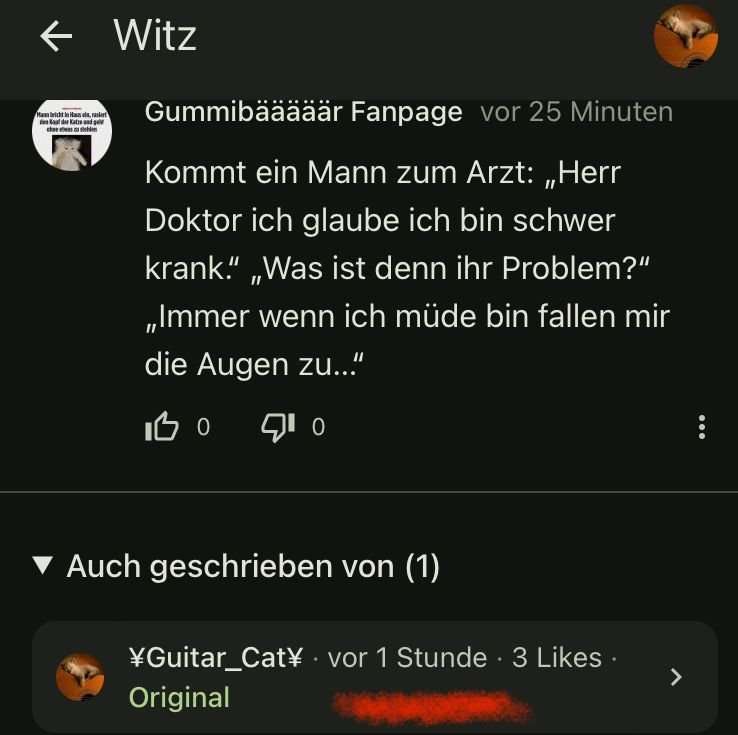Open Gummibääääär Fanpage's profile picture
The image size is (738, 735).
pos(71,132)
